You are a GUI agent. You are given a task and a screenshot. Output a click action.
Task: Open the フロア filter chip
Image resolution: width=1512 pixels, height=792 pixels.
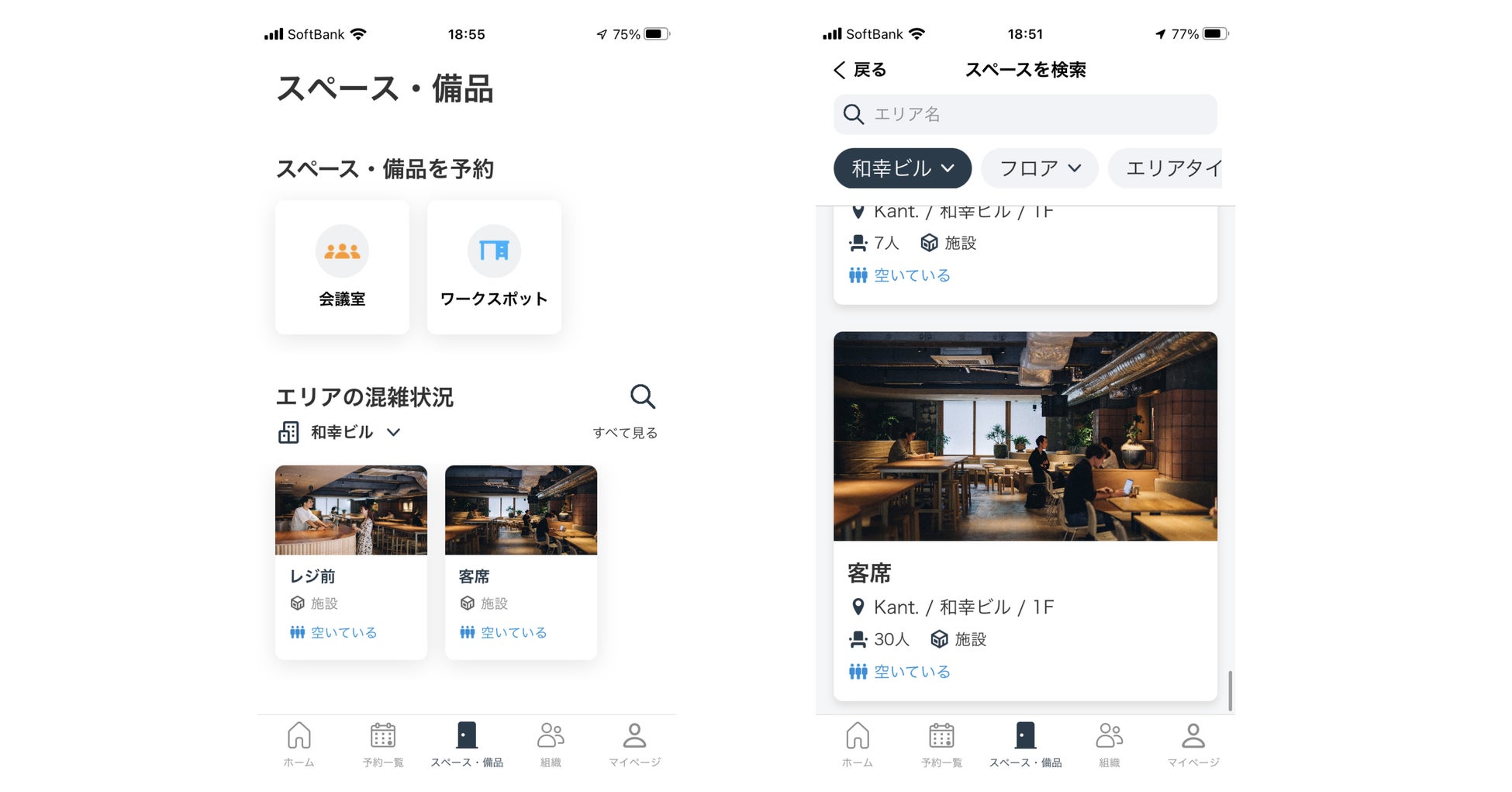[1039, 168]
